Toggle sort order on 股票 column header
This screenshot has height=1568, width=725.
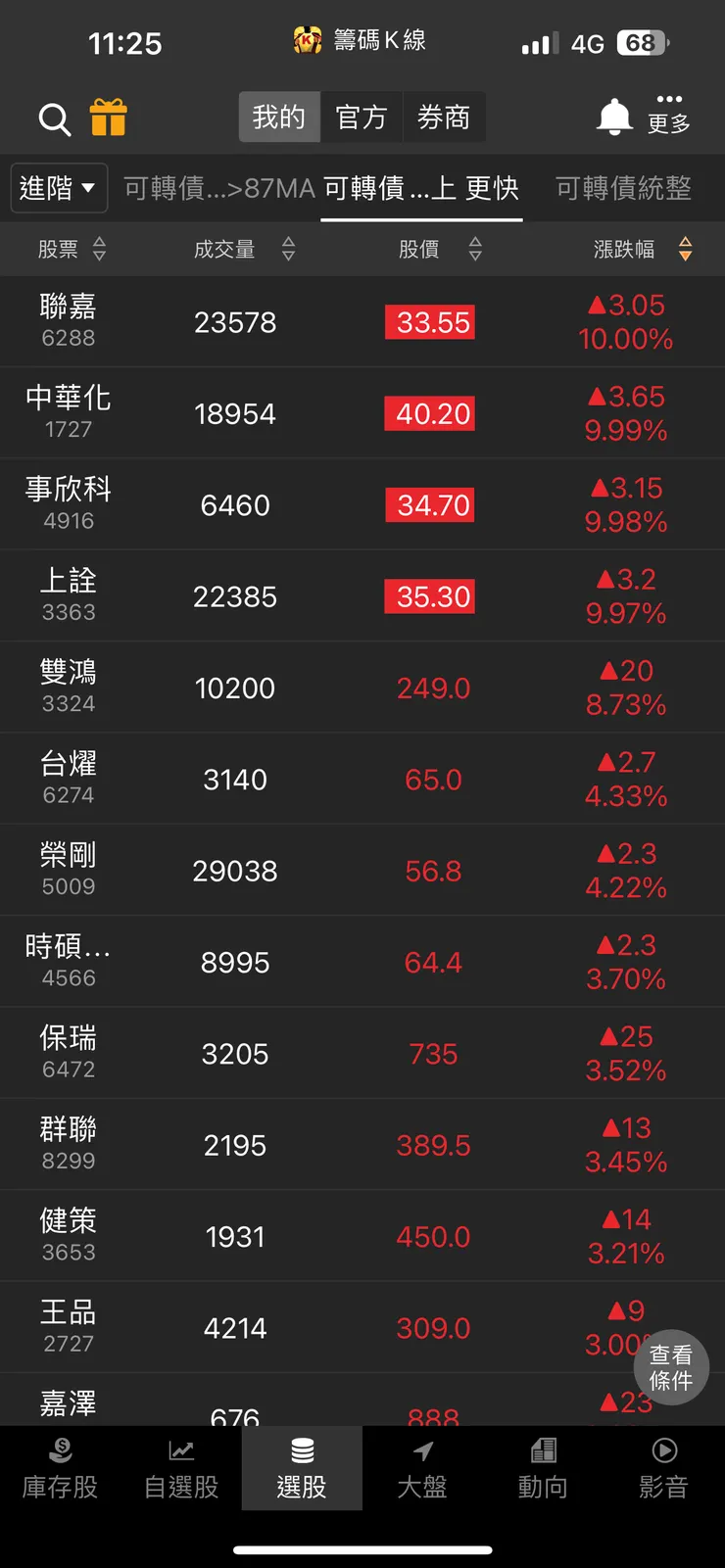tap(99, 249)
